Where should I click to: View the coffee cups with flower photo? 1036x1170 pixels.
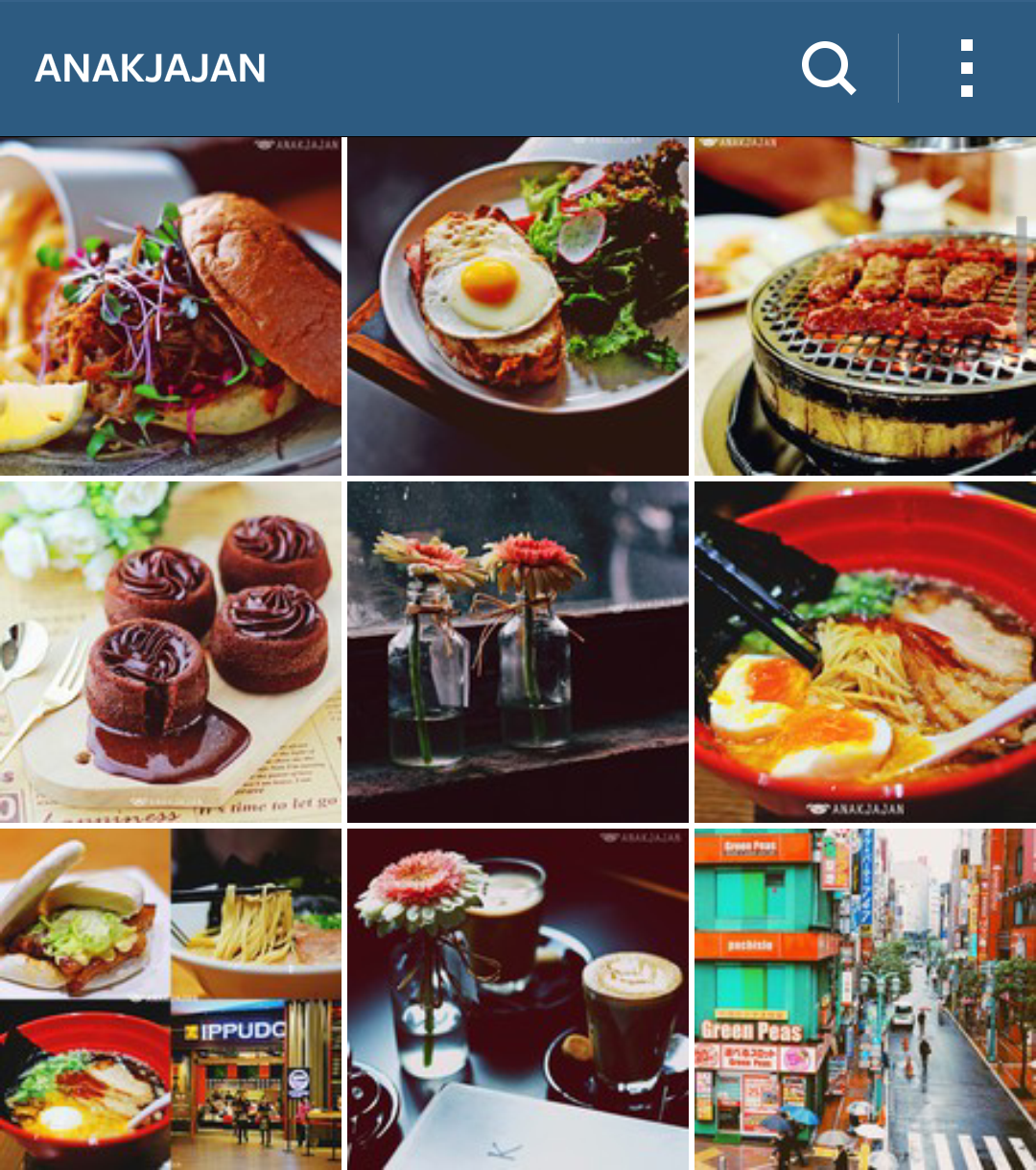[518, 999]
